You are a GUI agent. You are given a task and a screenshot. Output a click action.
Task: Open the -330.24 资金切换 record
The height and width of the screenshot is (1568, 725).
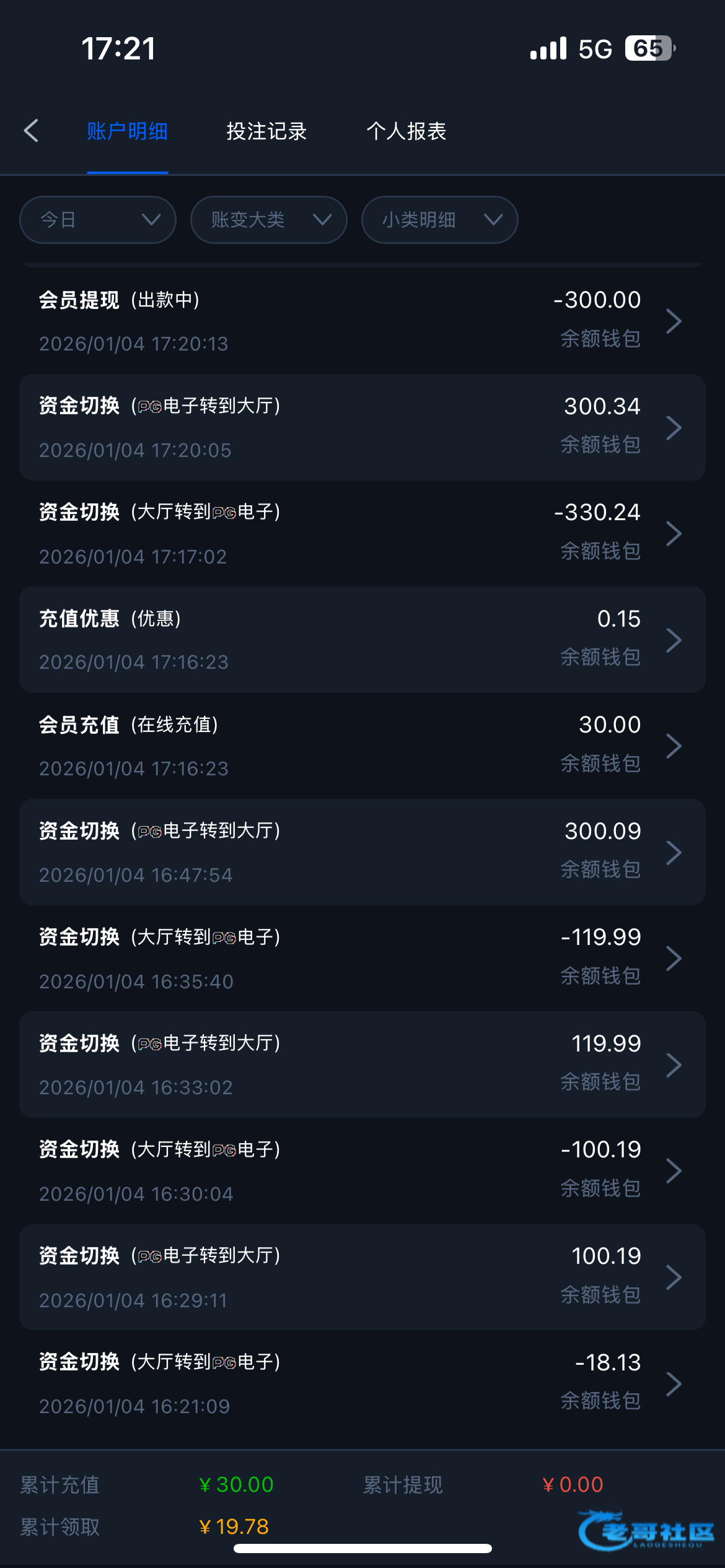click(x=362, y=533)
